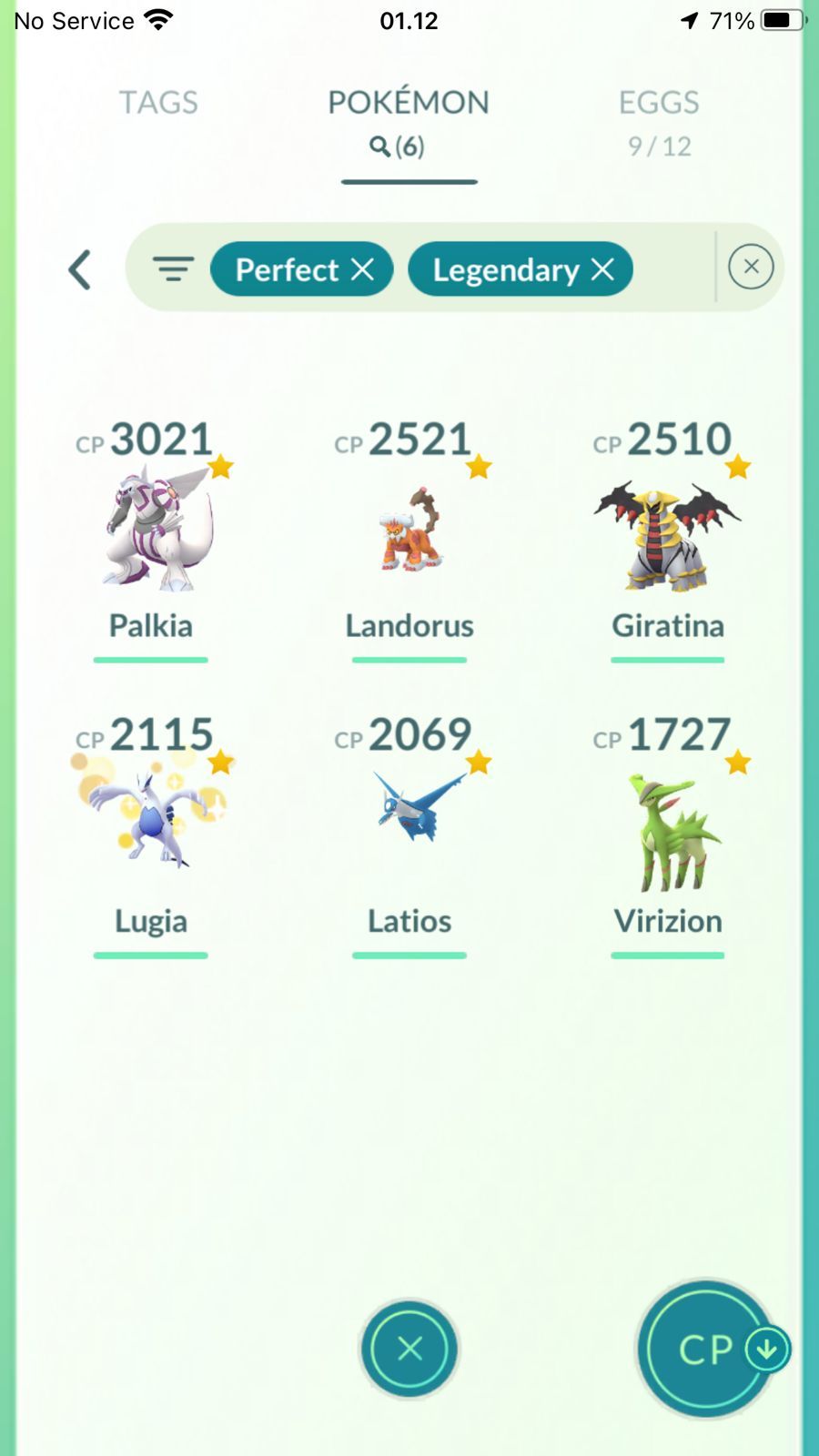Go back with the left arrow
Viewport: 819px width, 1456px height.
tap(80, 269)
